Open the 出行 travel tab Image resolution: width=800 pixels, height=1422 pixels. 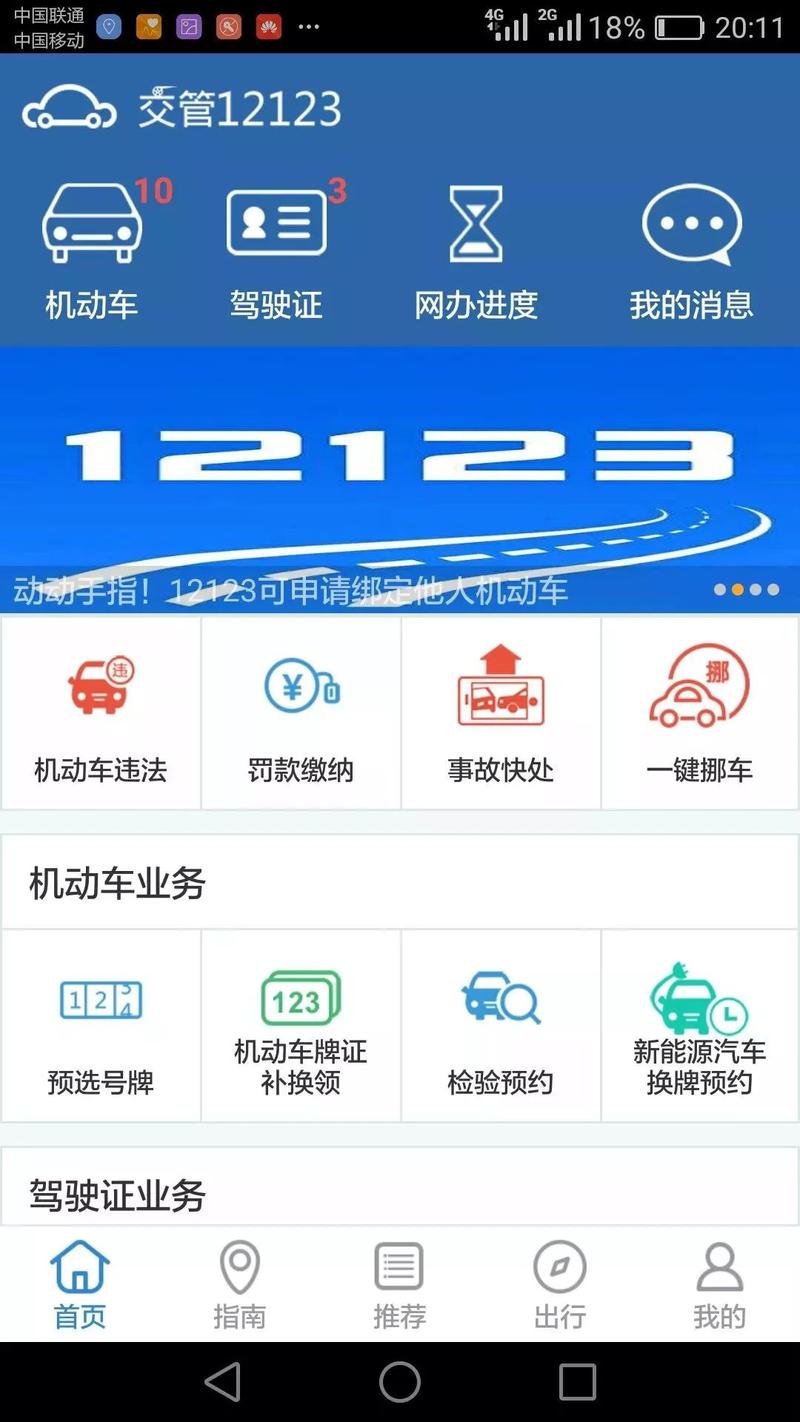[x=560, y=1288]
